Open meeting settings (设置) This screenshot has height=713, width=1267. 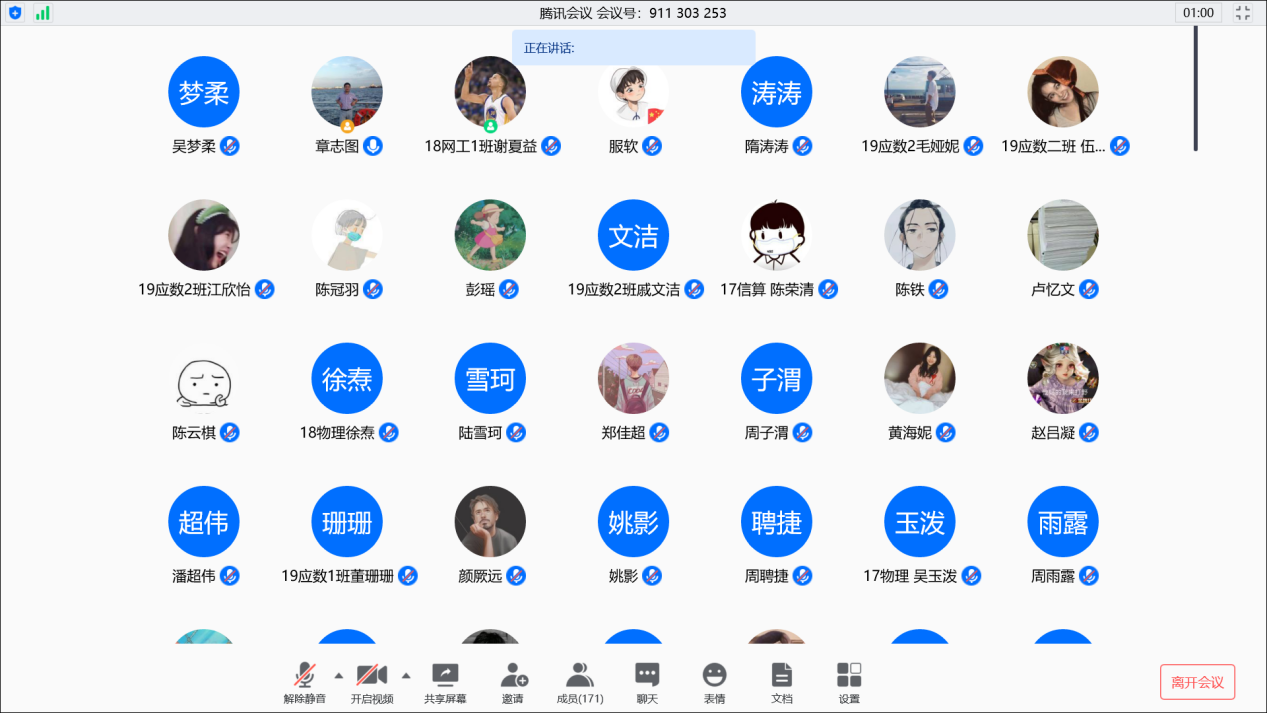coord(849,680)
